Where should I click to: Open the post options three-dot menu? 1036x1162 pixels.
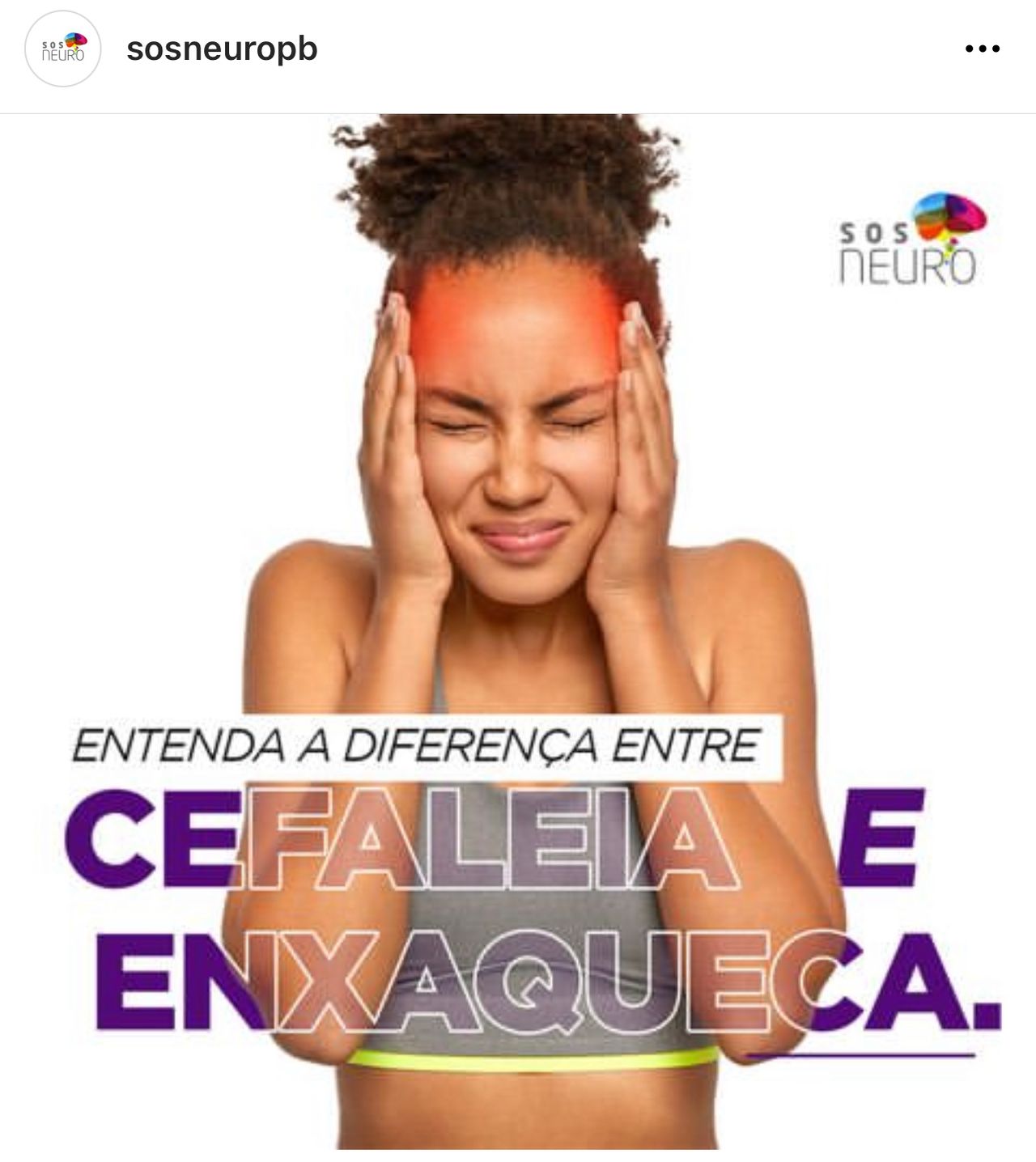pyautogui.click(x=982, y=50)
